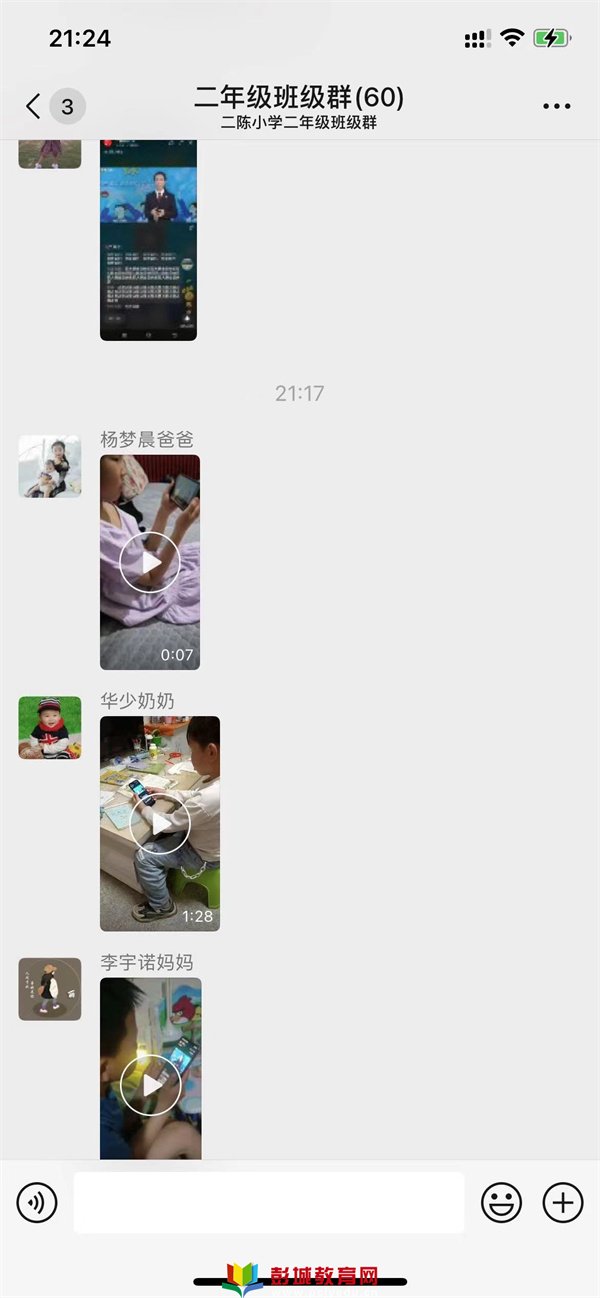Go back to the chat list
The width and height of the screenshot is (600, 1298).
pyautogui.click(x=35, y=106)
